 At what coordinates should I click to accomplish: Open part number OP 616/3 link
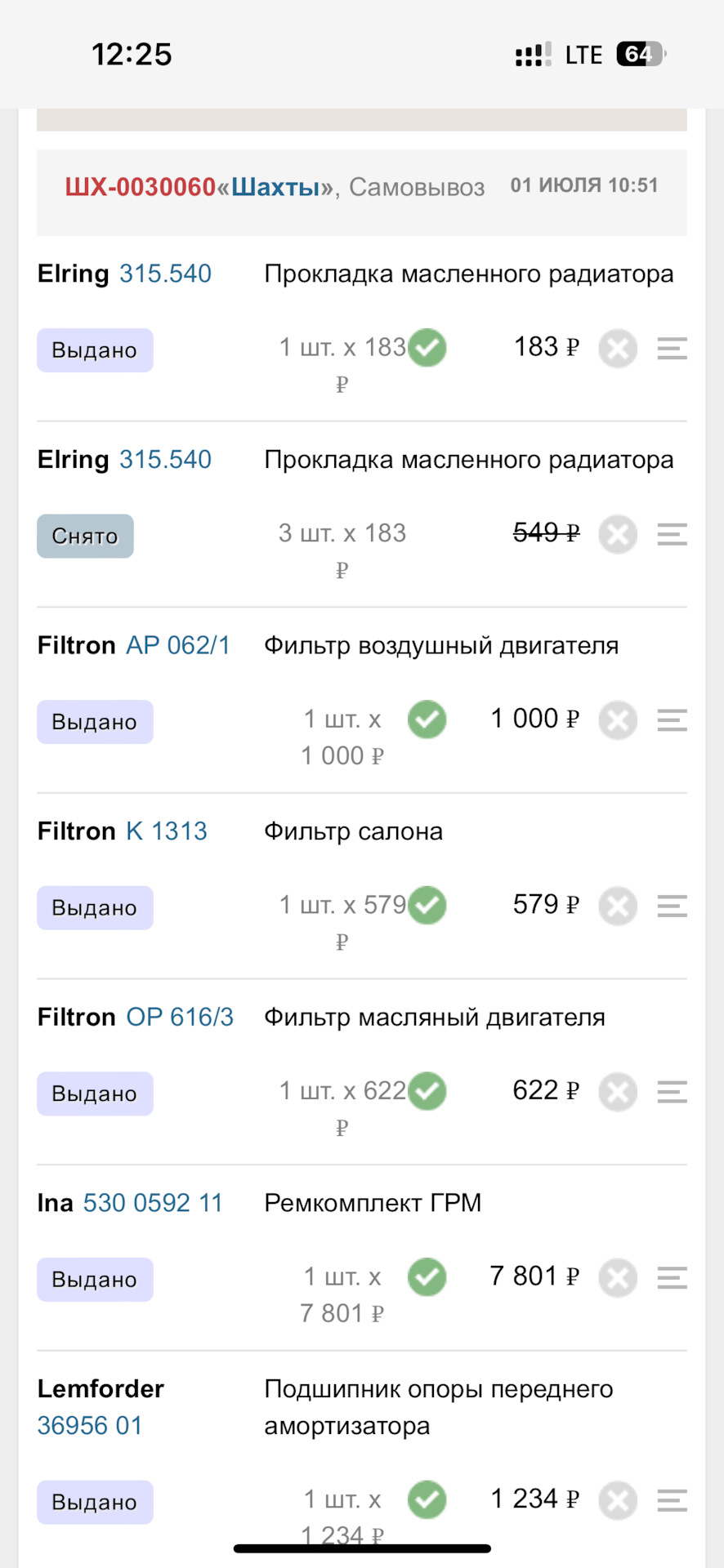(x=180, y=1017)
